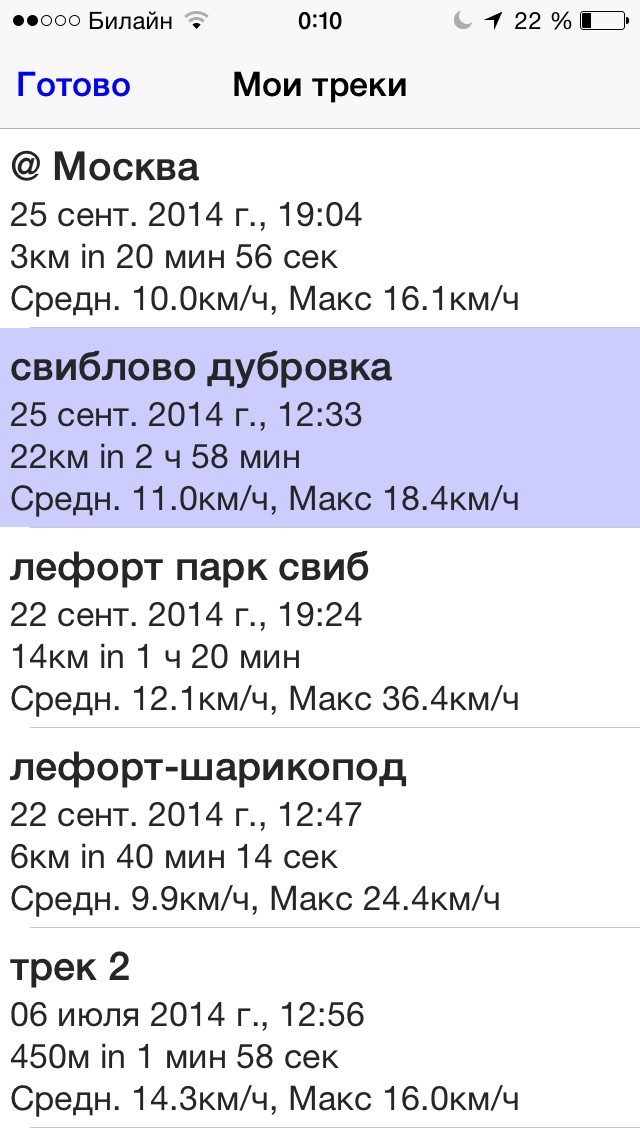Open the лефорт парк свиб track
The height and width of the screenshot is (1136, 640).
point(320,627)
